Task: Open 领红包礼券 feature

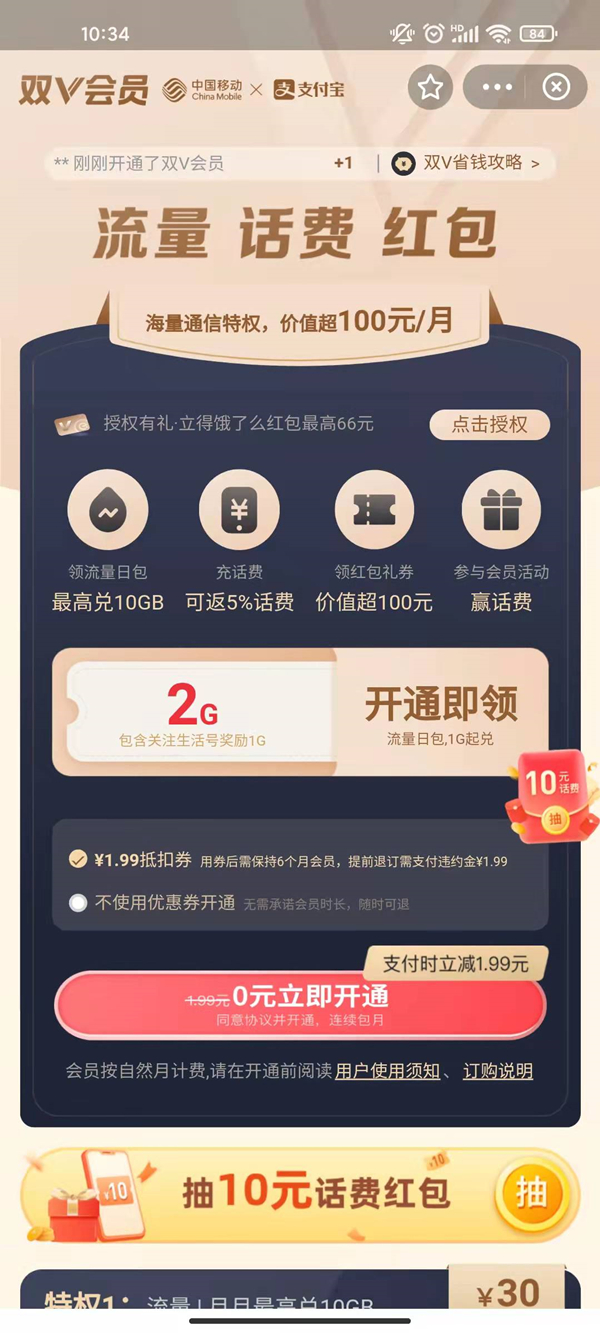Action: pos(374,511)
